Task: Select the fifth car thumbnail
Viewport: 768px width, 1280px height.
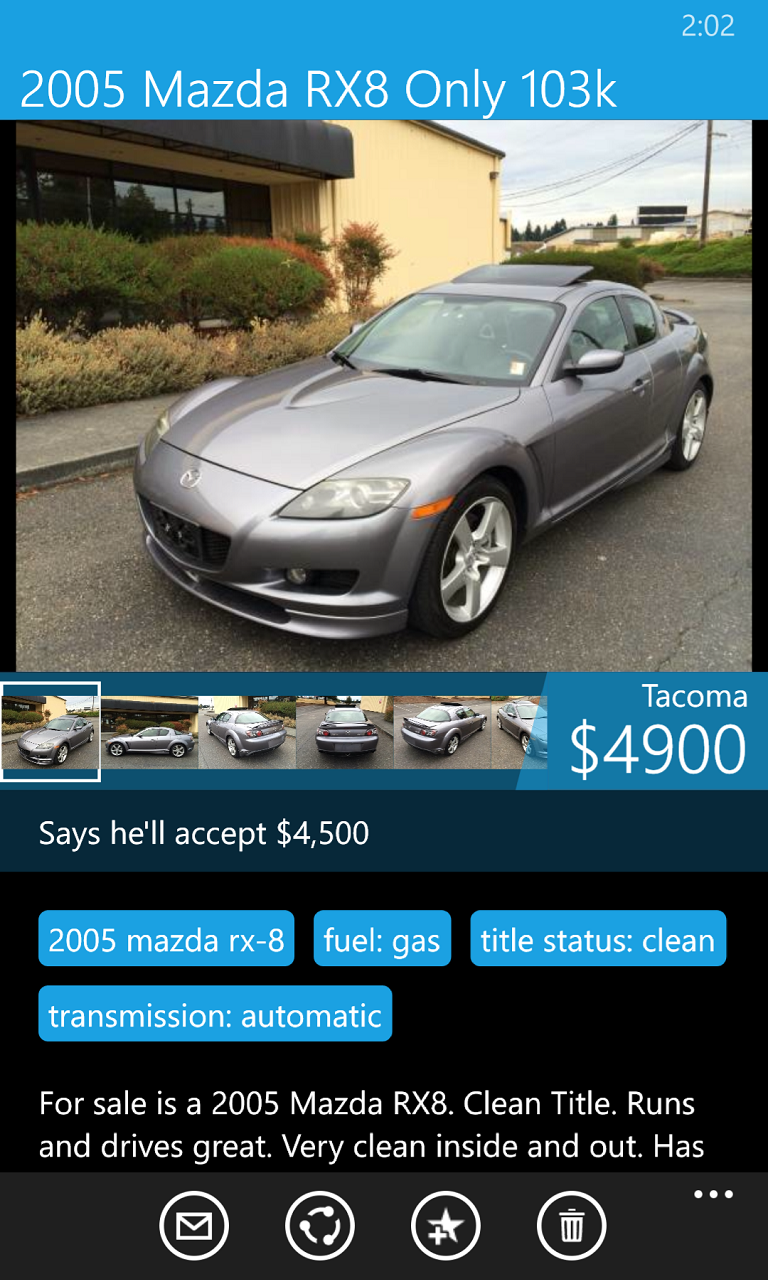Action: click(442, 733)
